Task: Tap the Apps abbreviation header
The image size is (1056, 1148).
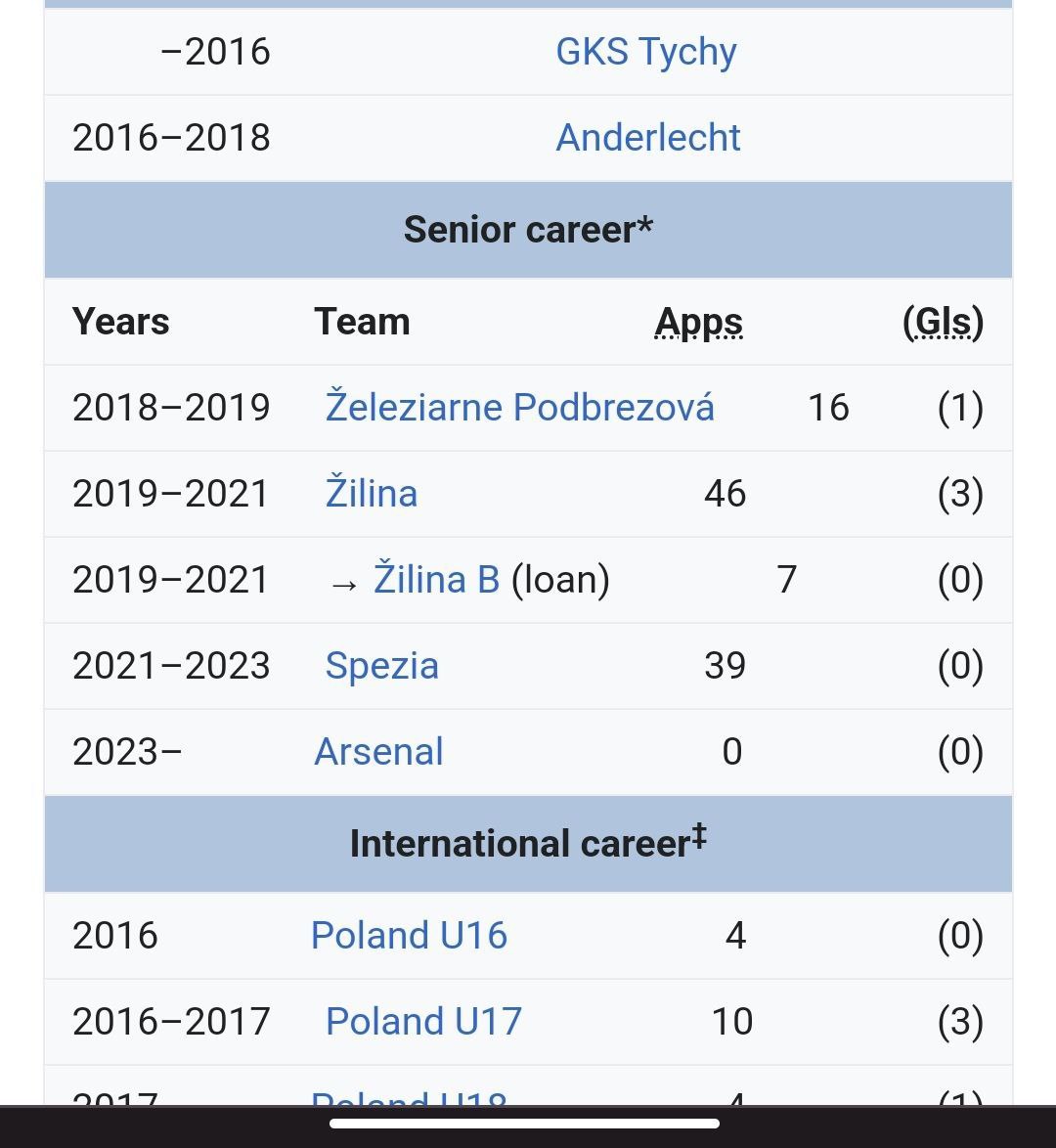Action: (698, 322)
